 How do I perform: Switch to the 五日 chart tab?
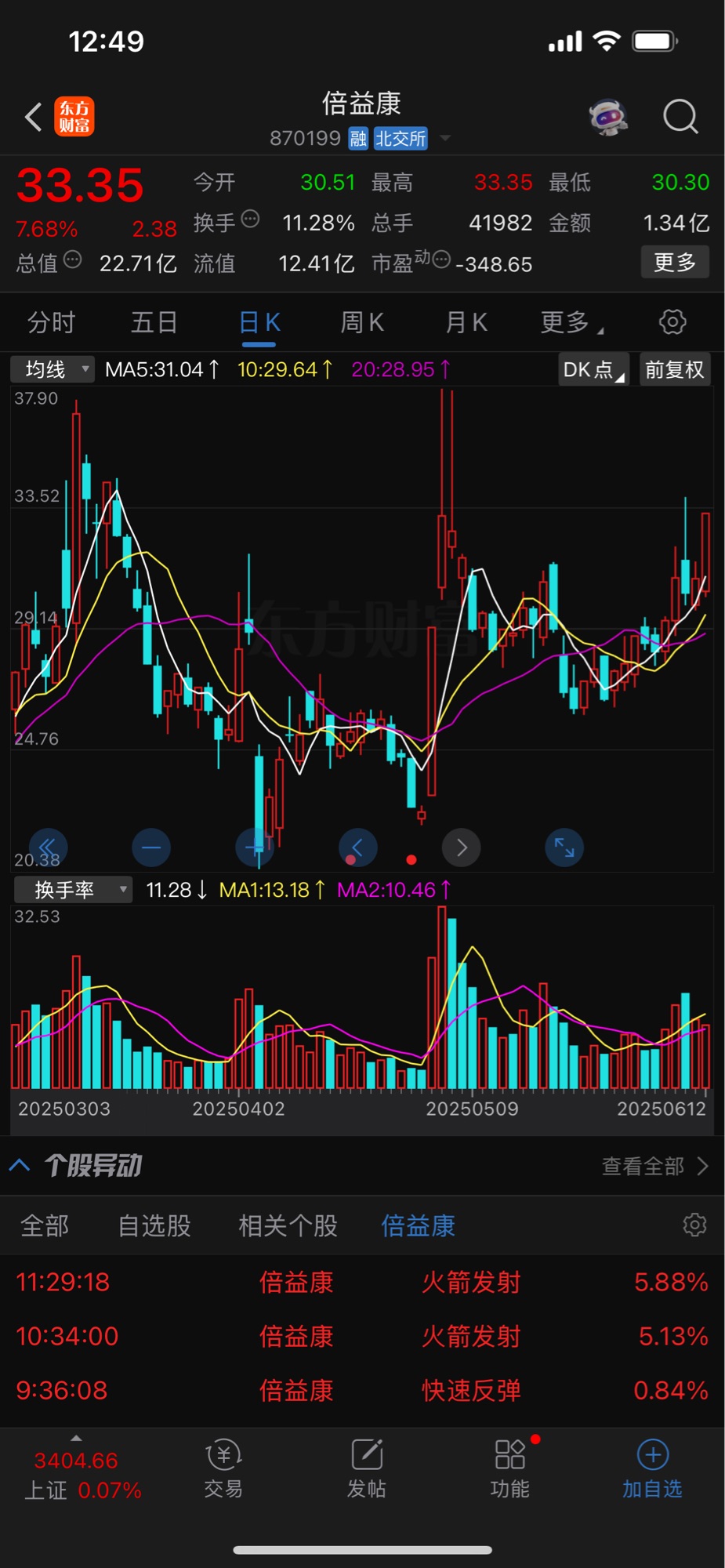point(154,322)
